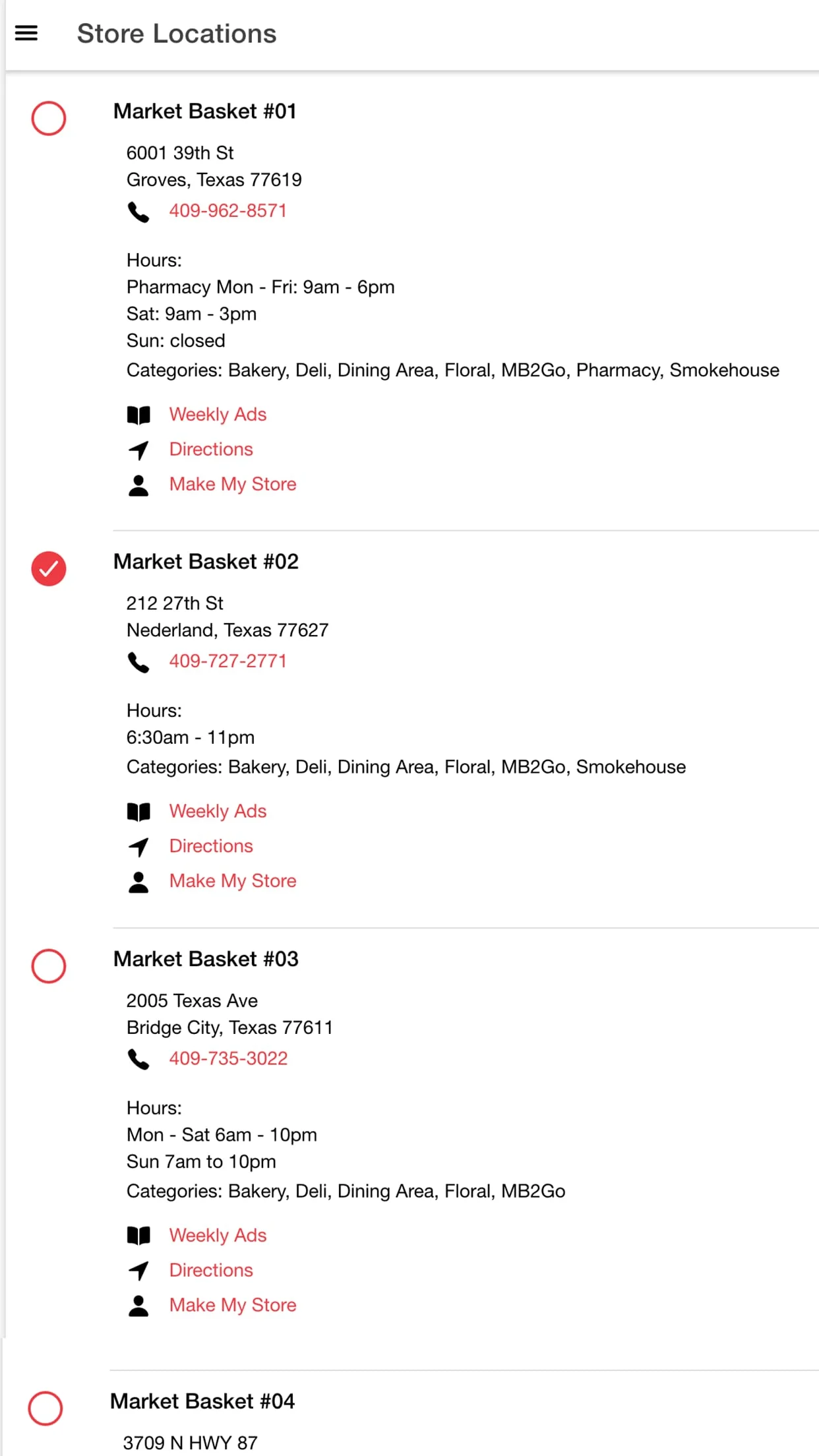Call 409-727-2771 via the phone link
The width and height of the screenshot is (819, 1456).
pyautogui.click(x=227, y=661)
